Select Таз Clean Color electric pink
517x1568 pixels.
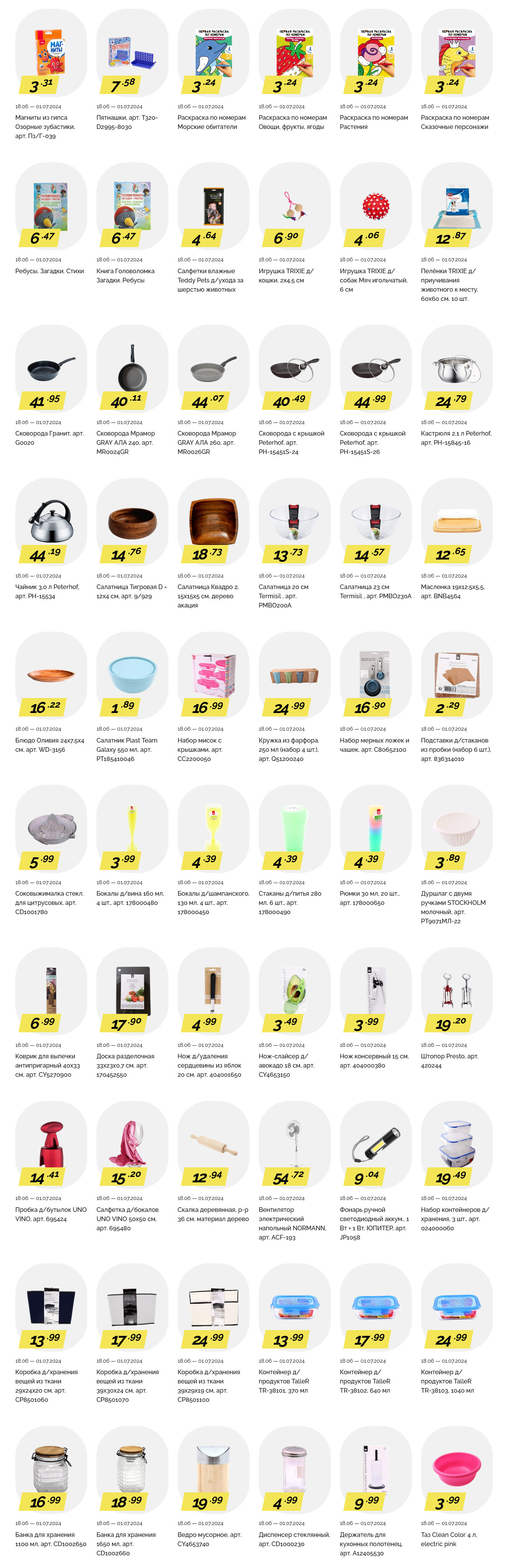coord(456,1469)
